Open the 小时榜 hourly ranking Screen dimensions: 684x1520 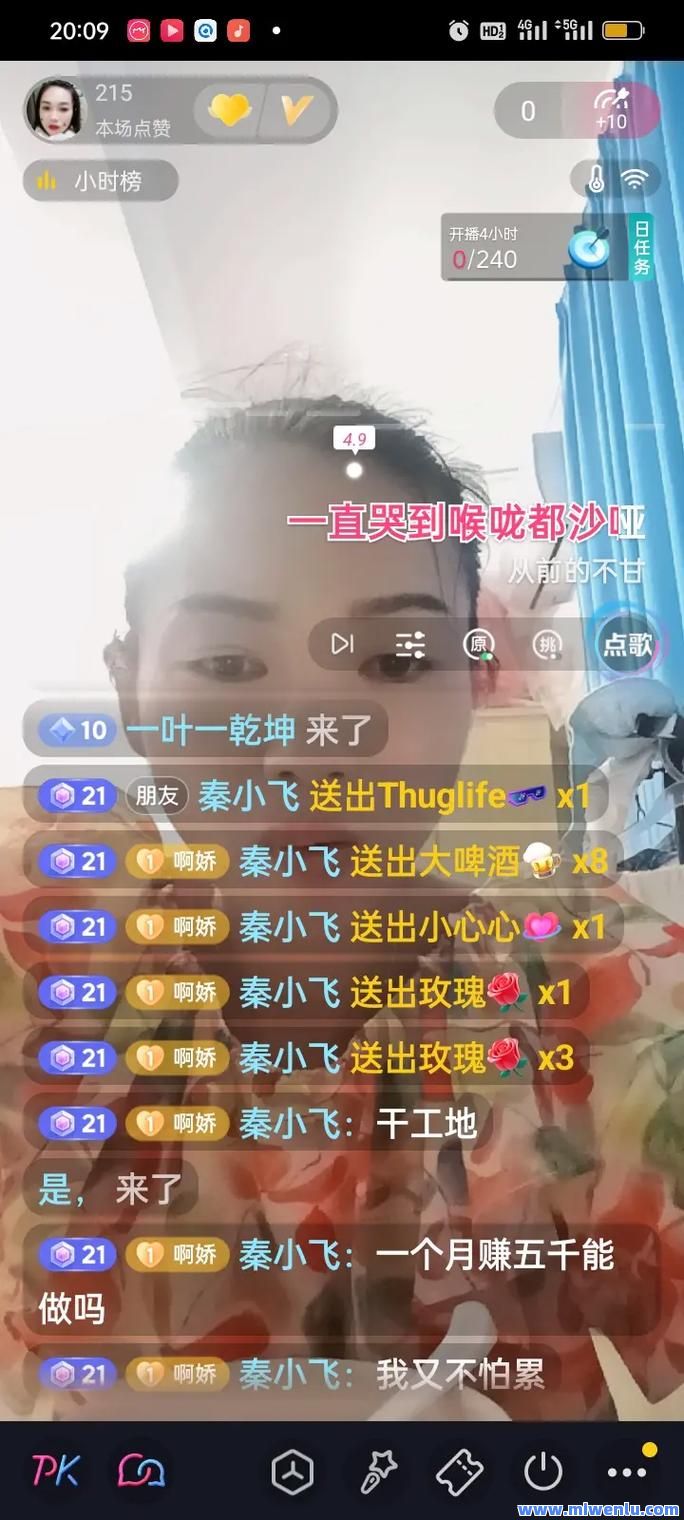point(100,181)
